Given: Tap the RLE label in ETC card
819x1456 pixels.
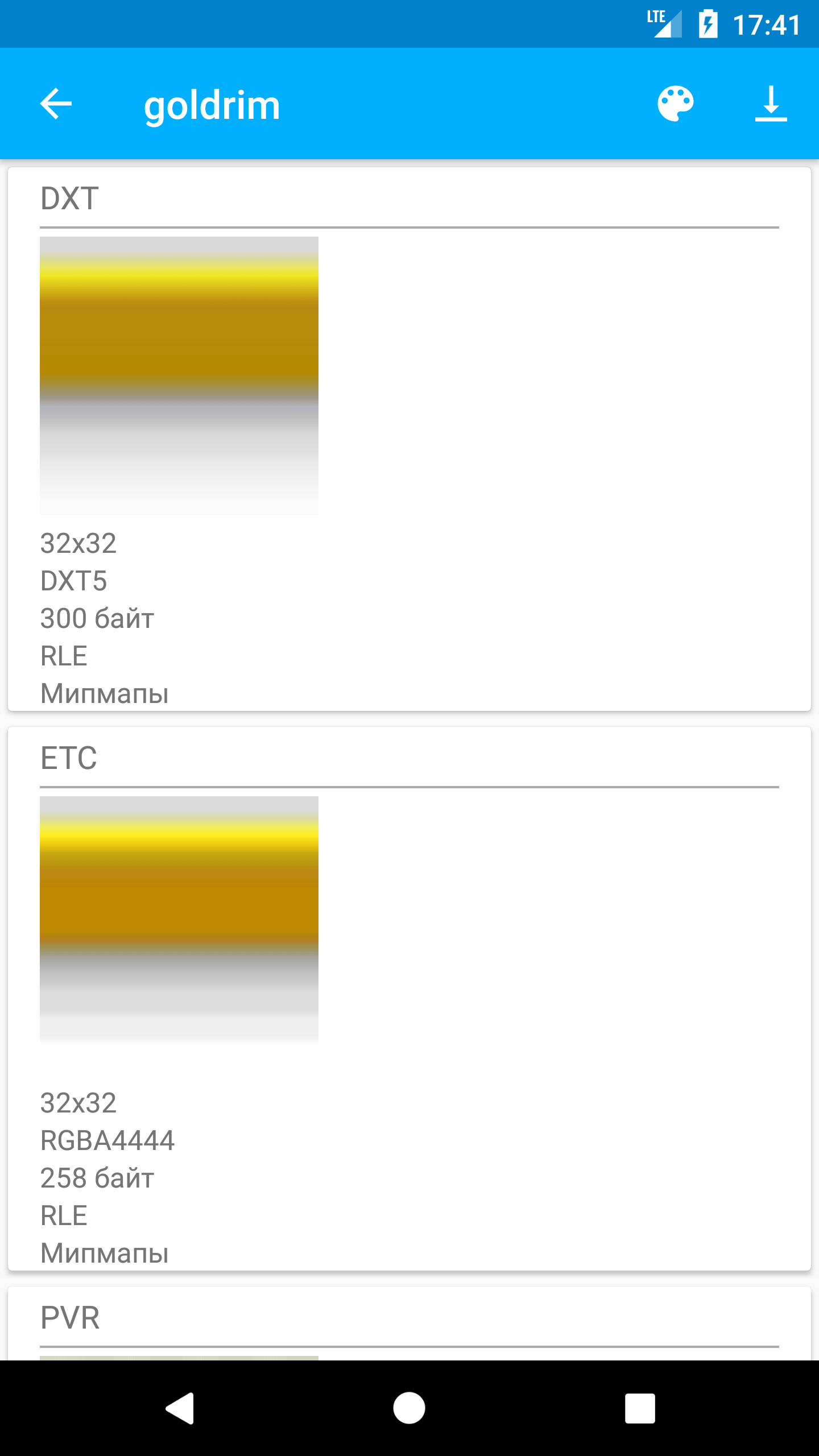Looking at the screenshot, I should click(x=63, y=1215).
